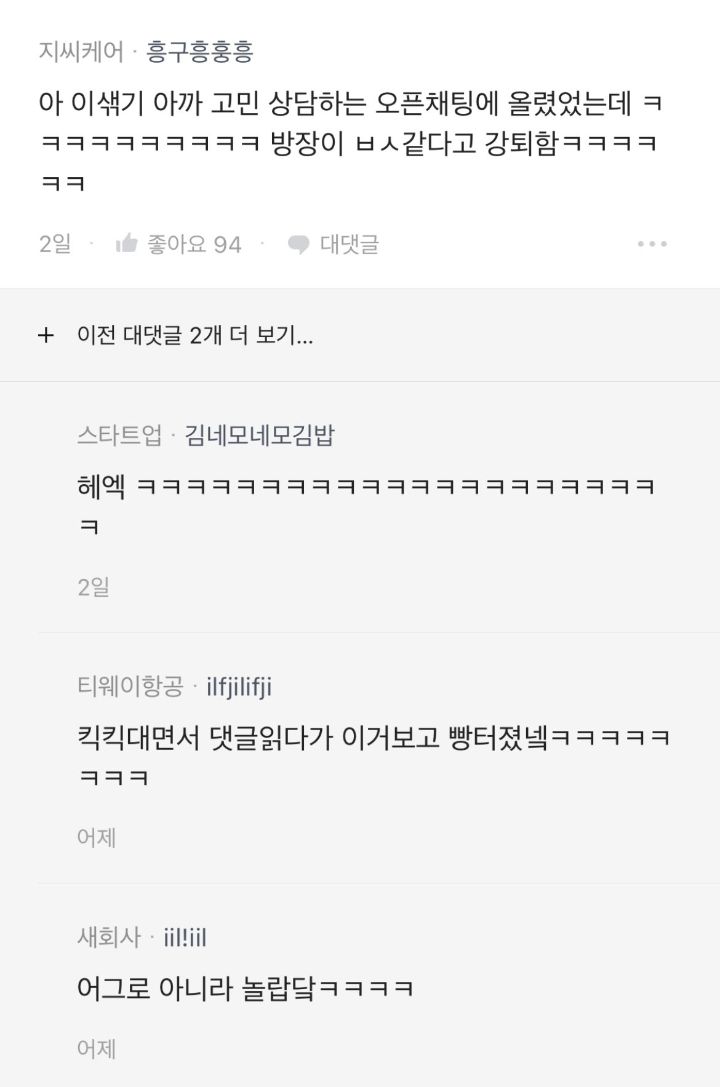Open the profile of 김네모네모김밥
This screenshot has height=1087, width=720.
[x=259, y=435]
